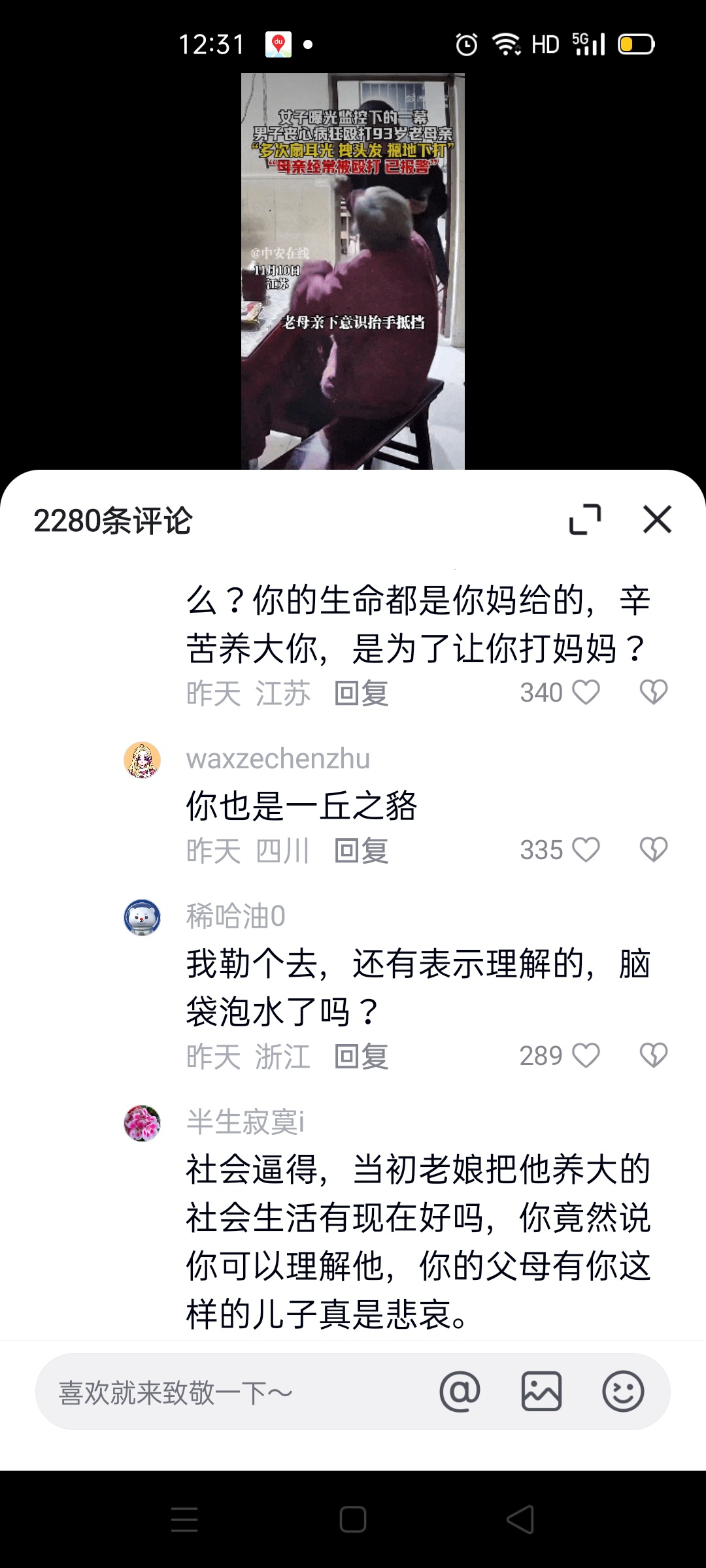This screenshot has height=1568, width=706.
Task: Like 稀哈油0's comment
Action: [586, 1056]
